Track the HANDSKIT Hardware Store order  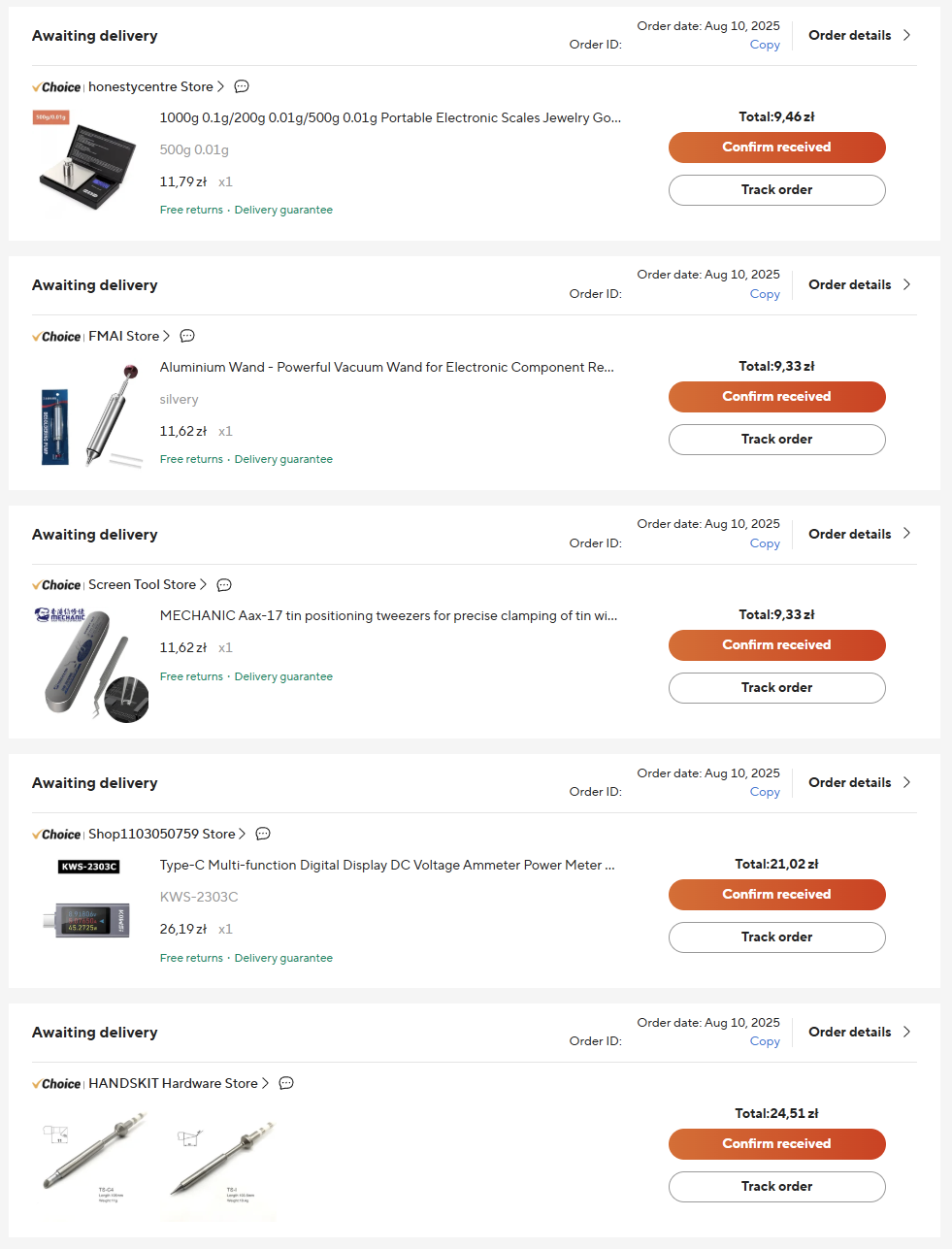(776, 1187)
